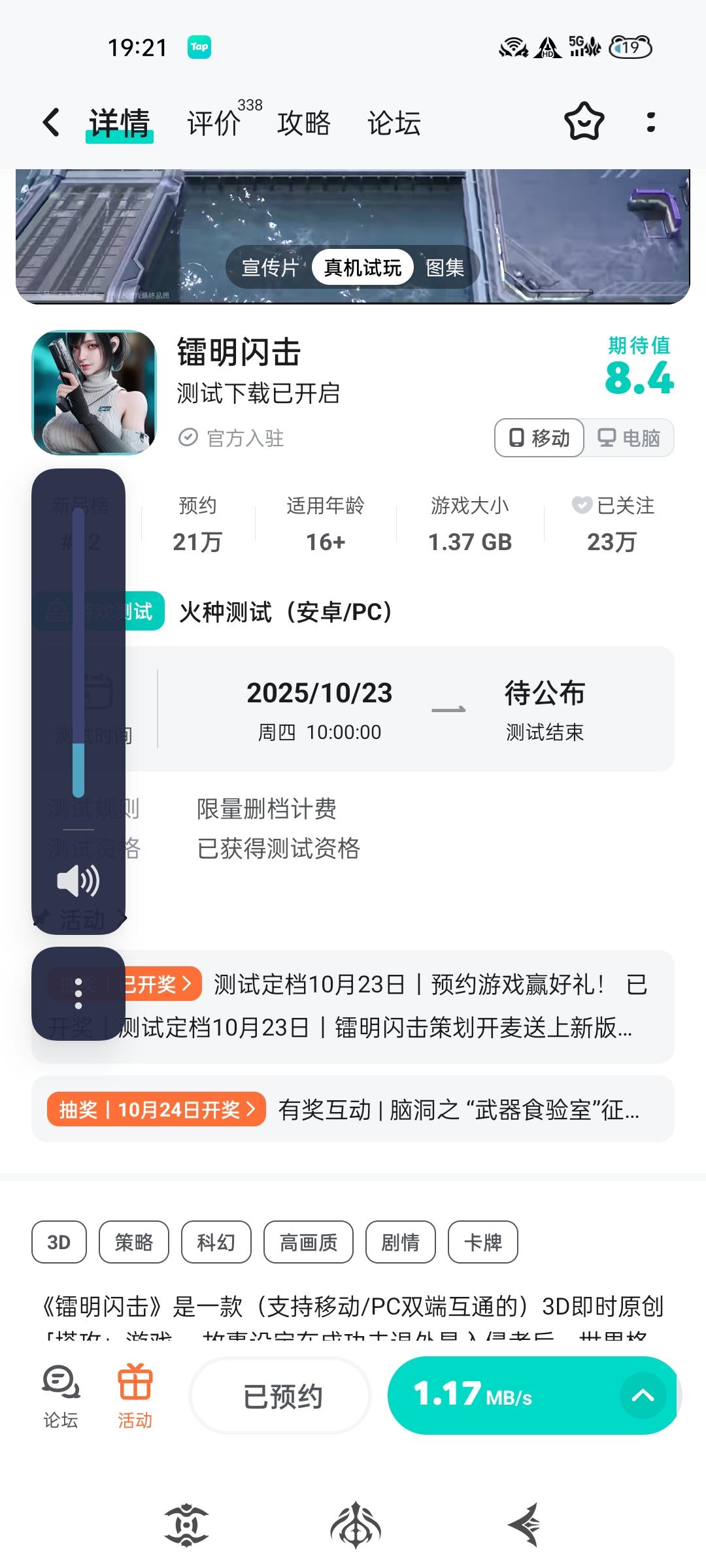Select the 移动 platform option
This screenshot has width=706, height=1568.
point(538,438)
